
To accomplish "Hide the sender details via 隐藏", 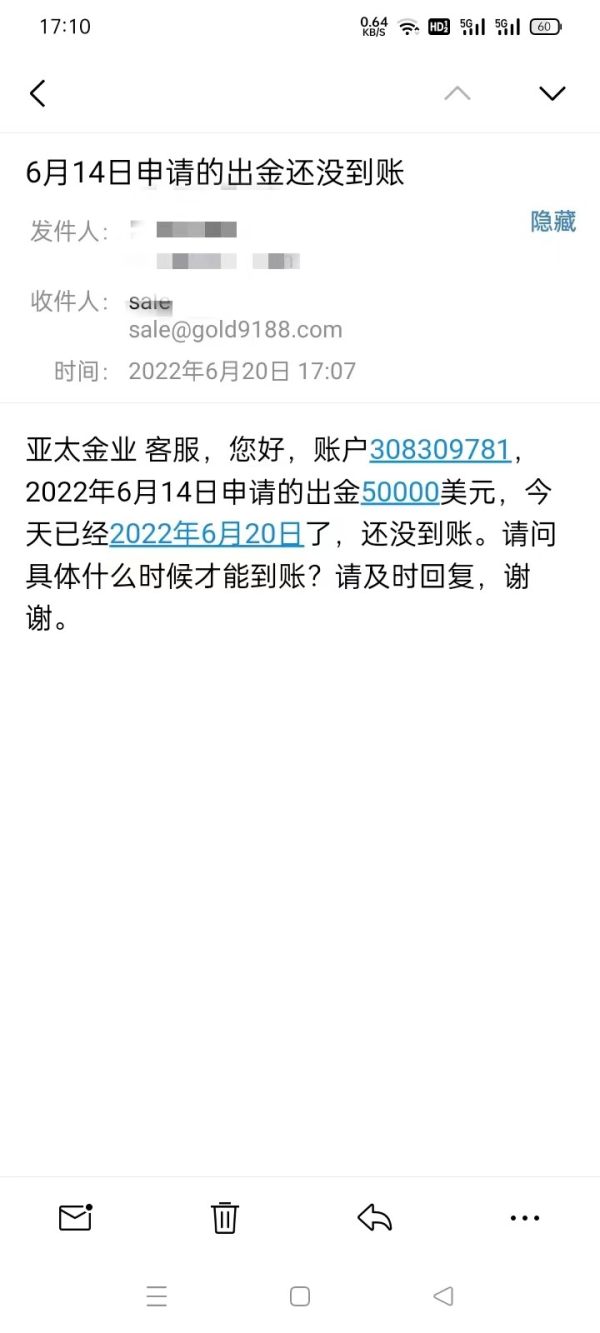I will tap(553, 222).
